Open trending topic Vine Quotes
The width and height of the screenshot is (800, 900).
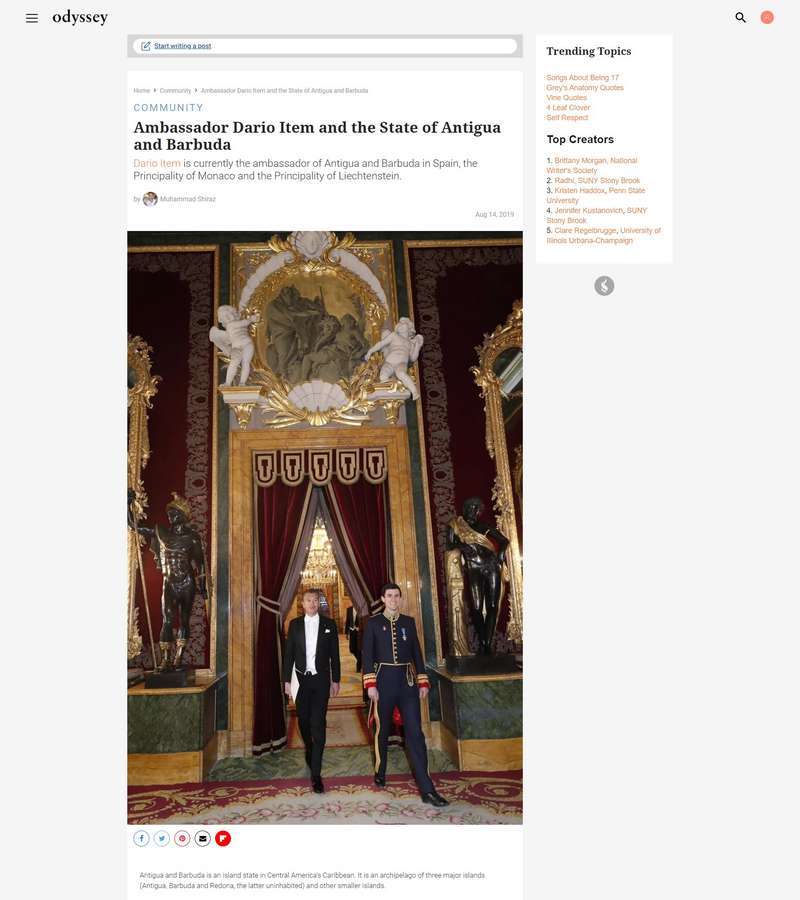[x=566, y=98]
